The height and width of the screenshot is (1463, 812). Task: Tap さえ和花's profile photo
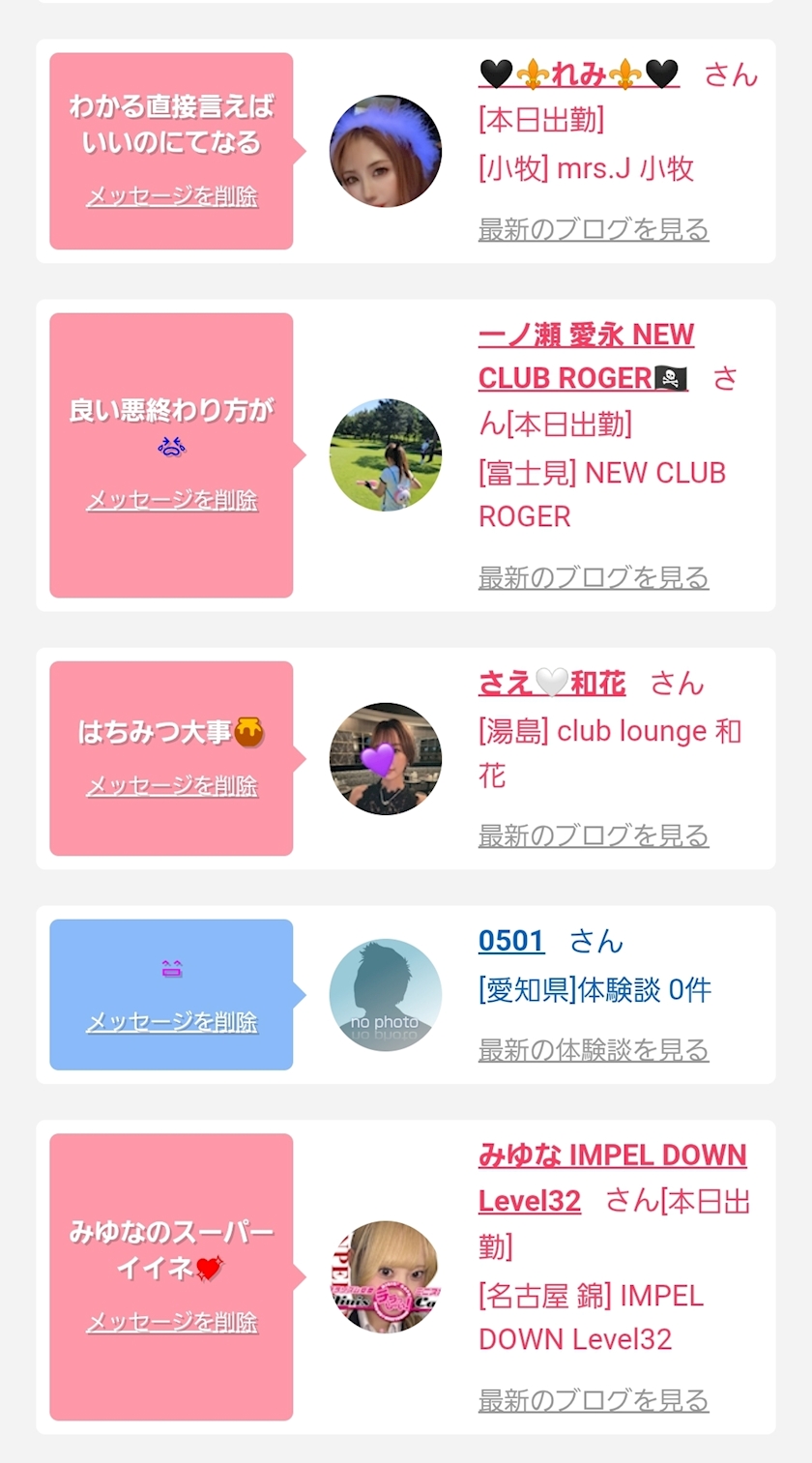386,759
